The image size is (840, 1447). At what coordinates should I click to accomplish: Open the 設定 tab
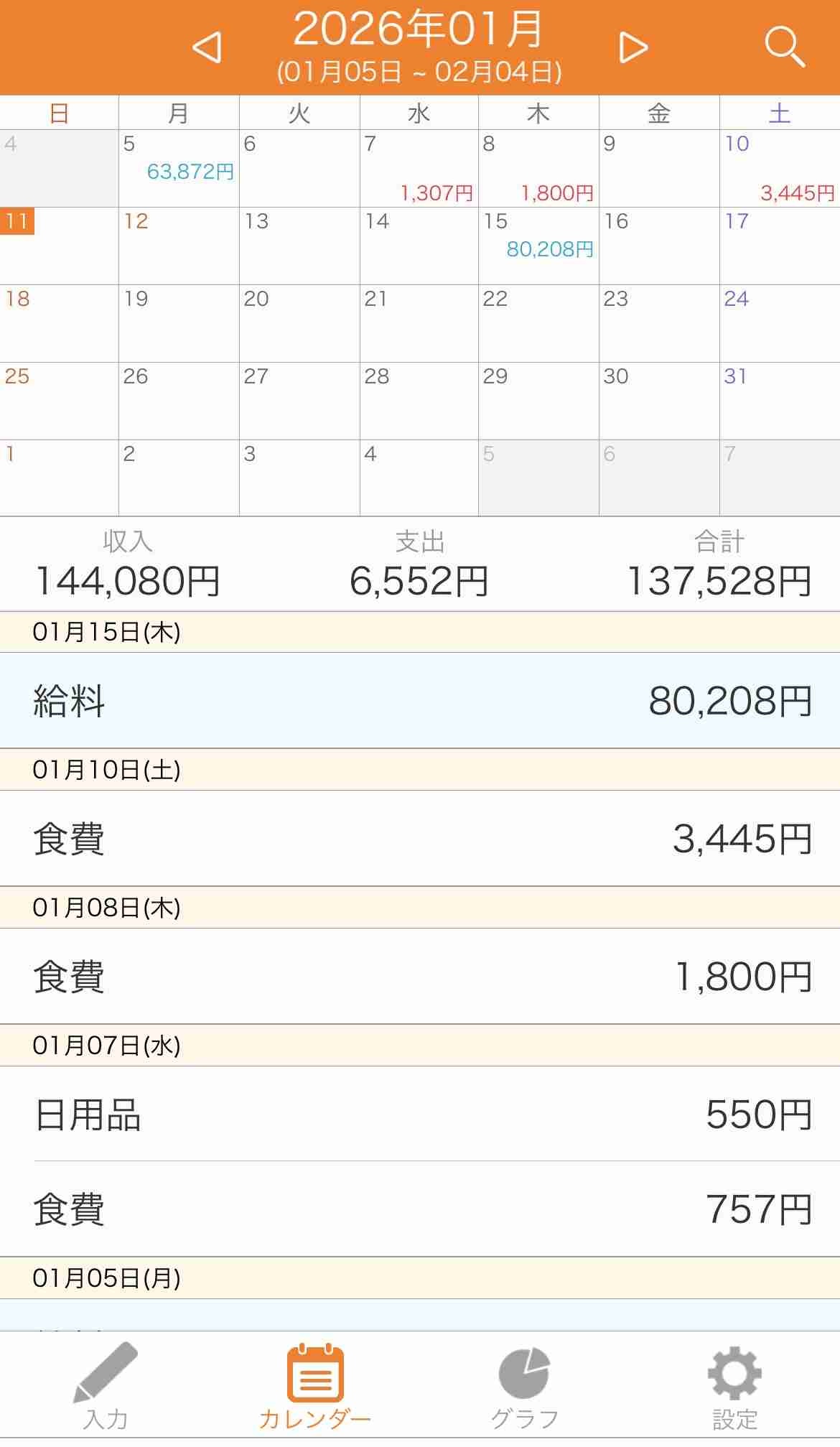[734, 1387]
